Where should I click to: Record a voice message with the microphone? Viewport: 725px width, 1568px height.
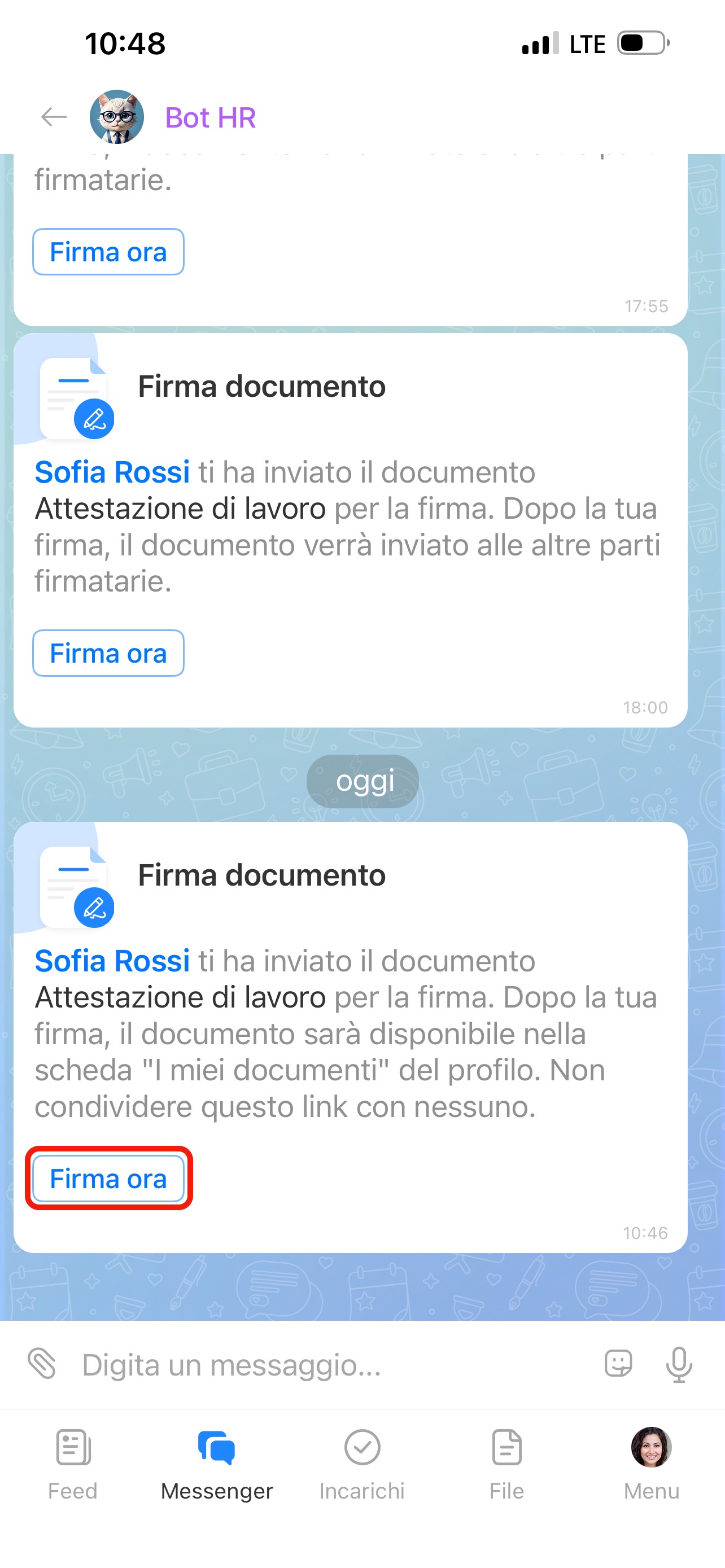click(679, 1365)
